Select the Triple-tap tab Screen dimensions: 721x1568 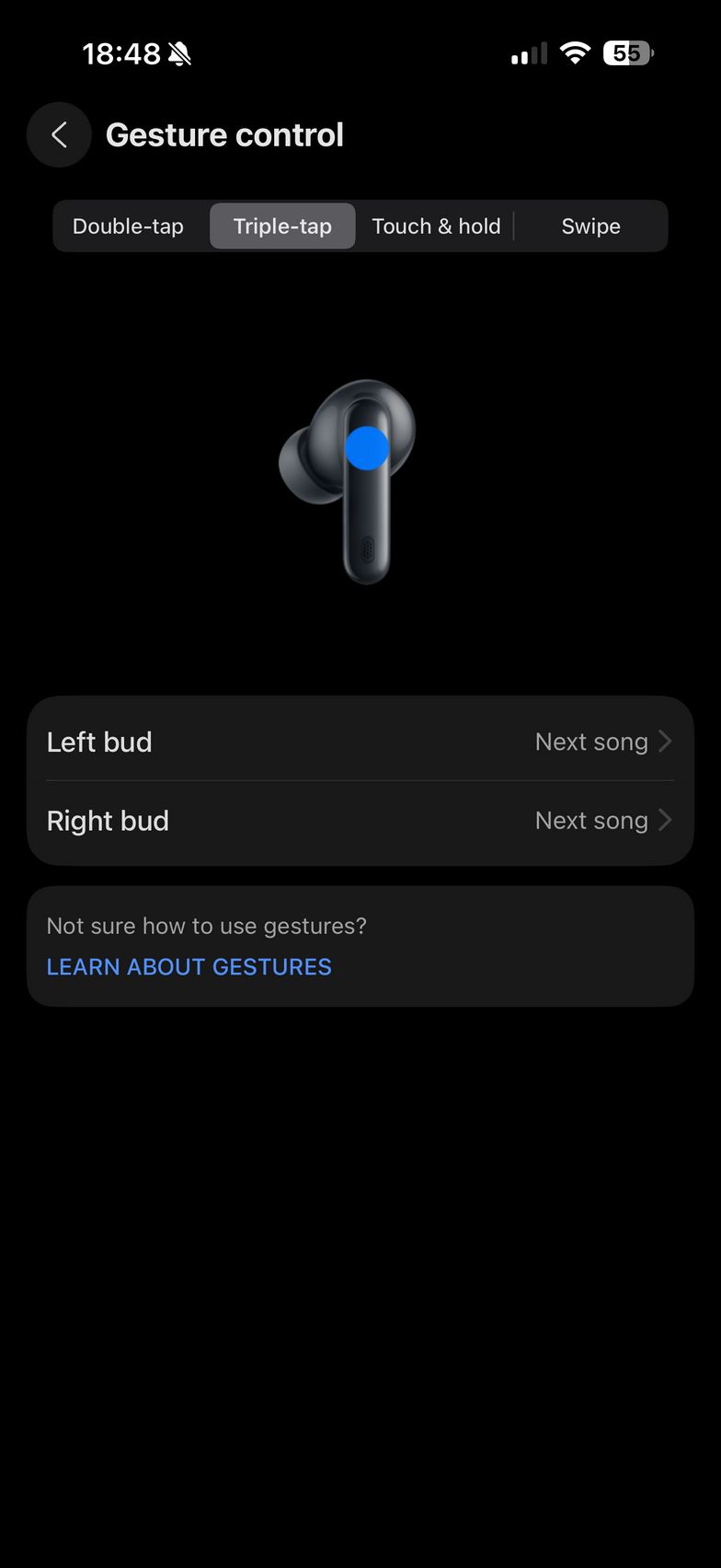(x=282, y=226)
